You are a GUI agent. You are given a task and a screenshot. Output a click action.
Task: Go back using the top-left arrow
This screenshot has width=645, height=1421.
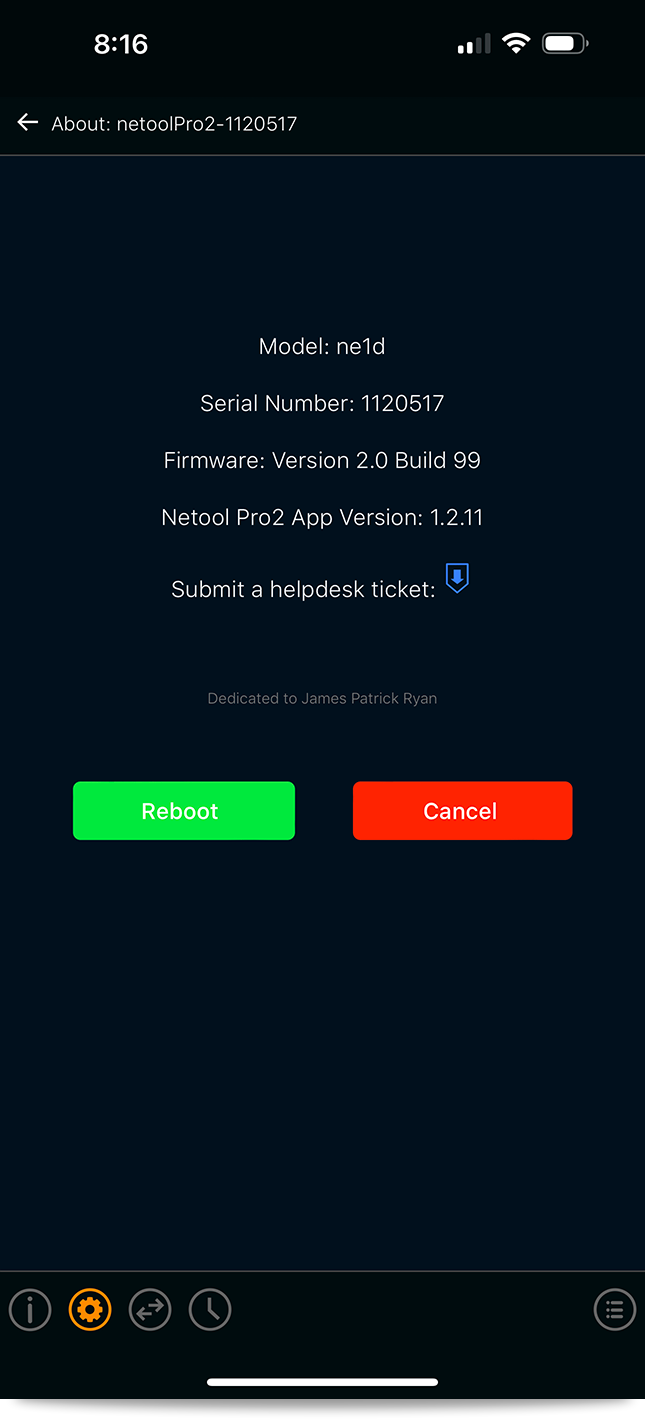[27, 123]
